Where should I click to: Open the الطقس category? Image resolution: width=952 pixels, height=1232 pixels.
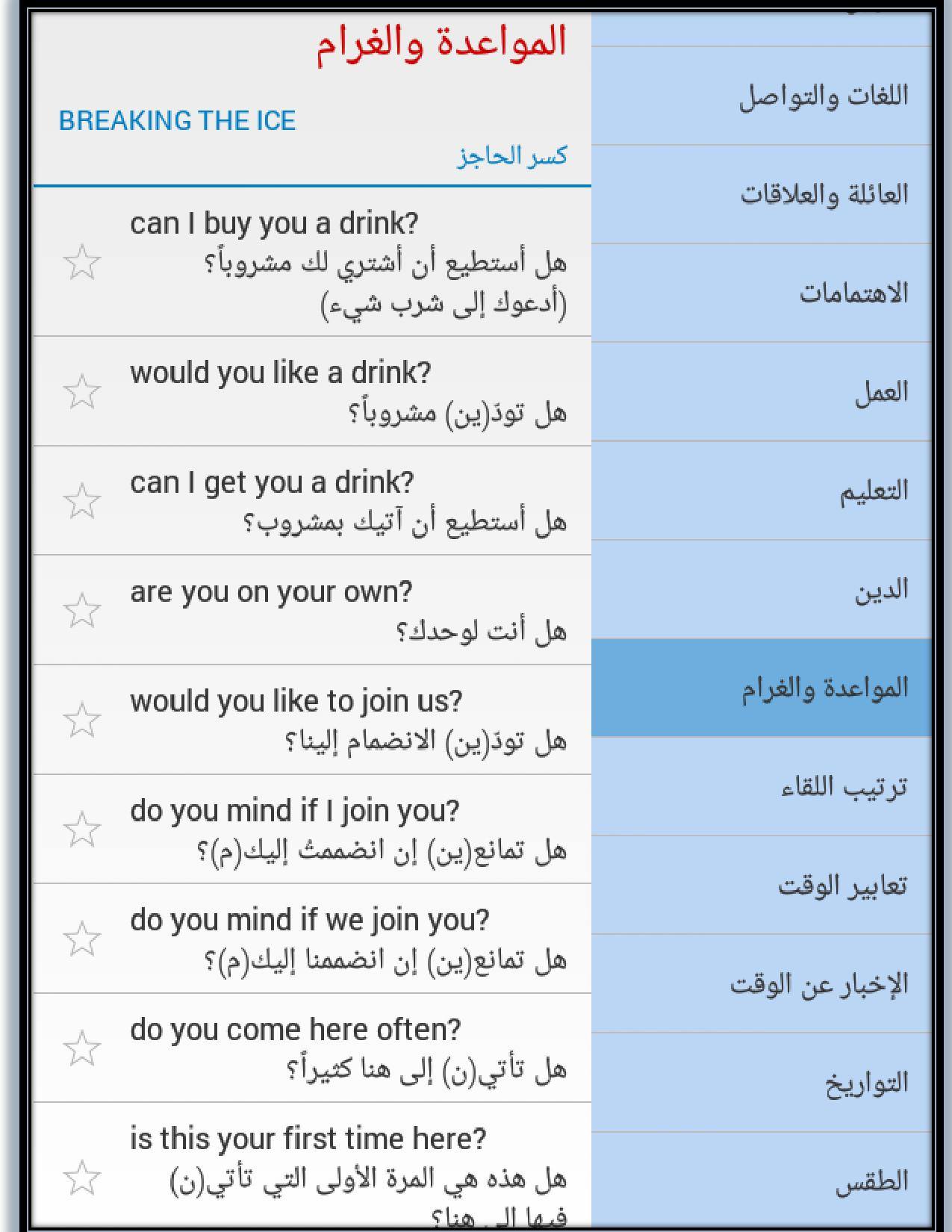[x=762, y=1180]
